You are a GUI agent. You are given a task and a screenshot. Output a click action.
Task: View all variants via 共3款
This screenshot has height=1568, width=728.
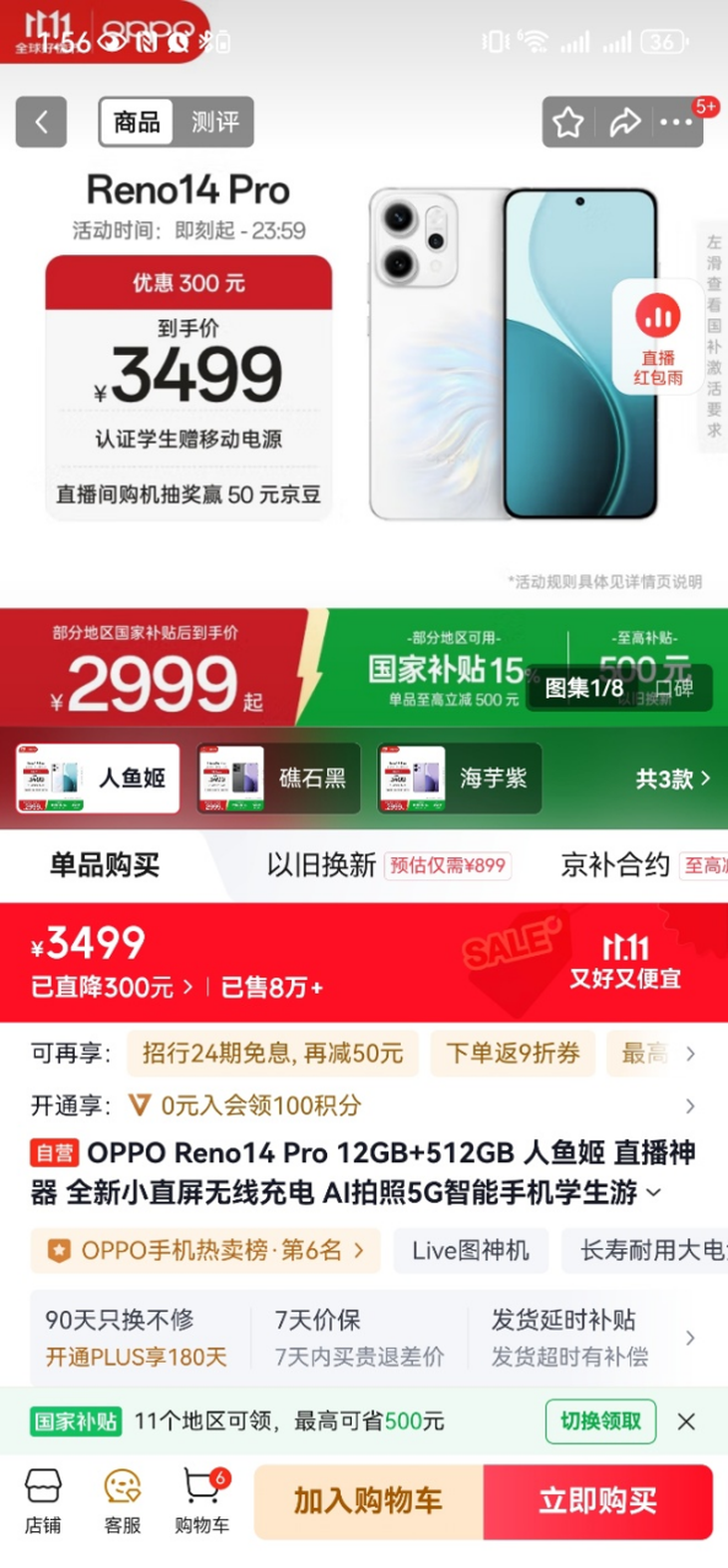coord(673,779)
